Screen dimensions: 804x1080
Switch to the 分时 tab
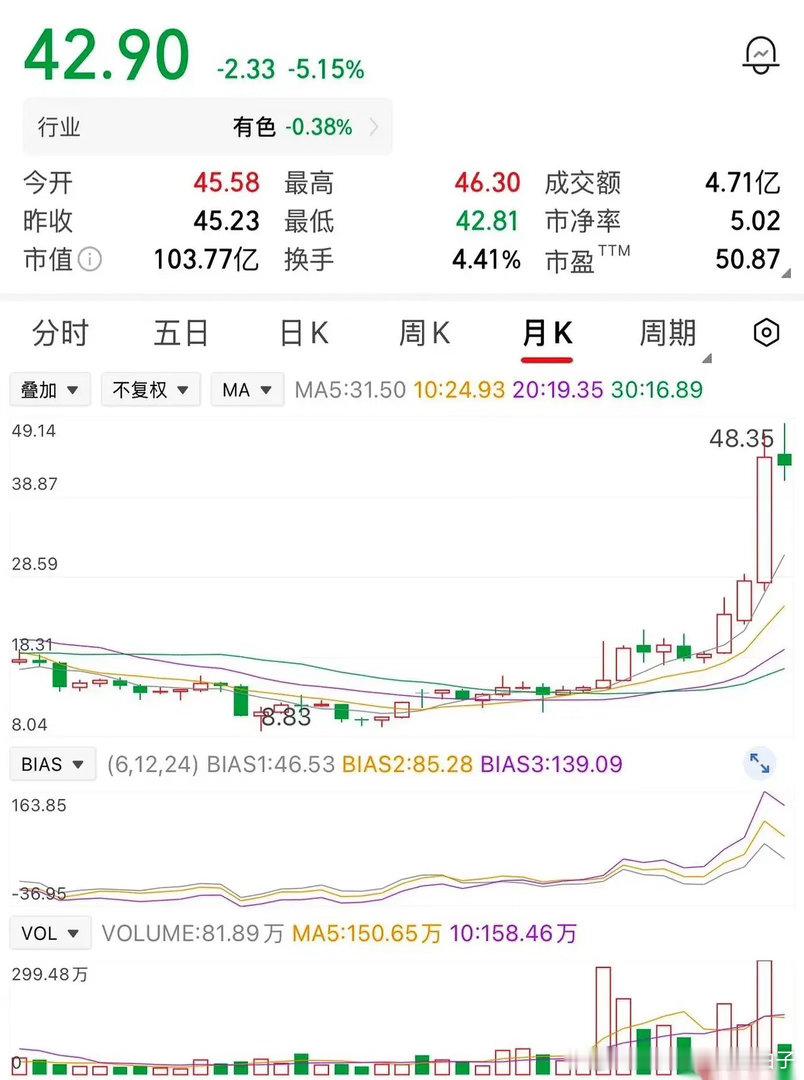point(63,333)
